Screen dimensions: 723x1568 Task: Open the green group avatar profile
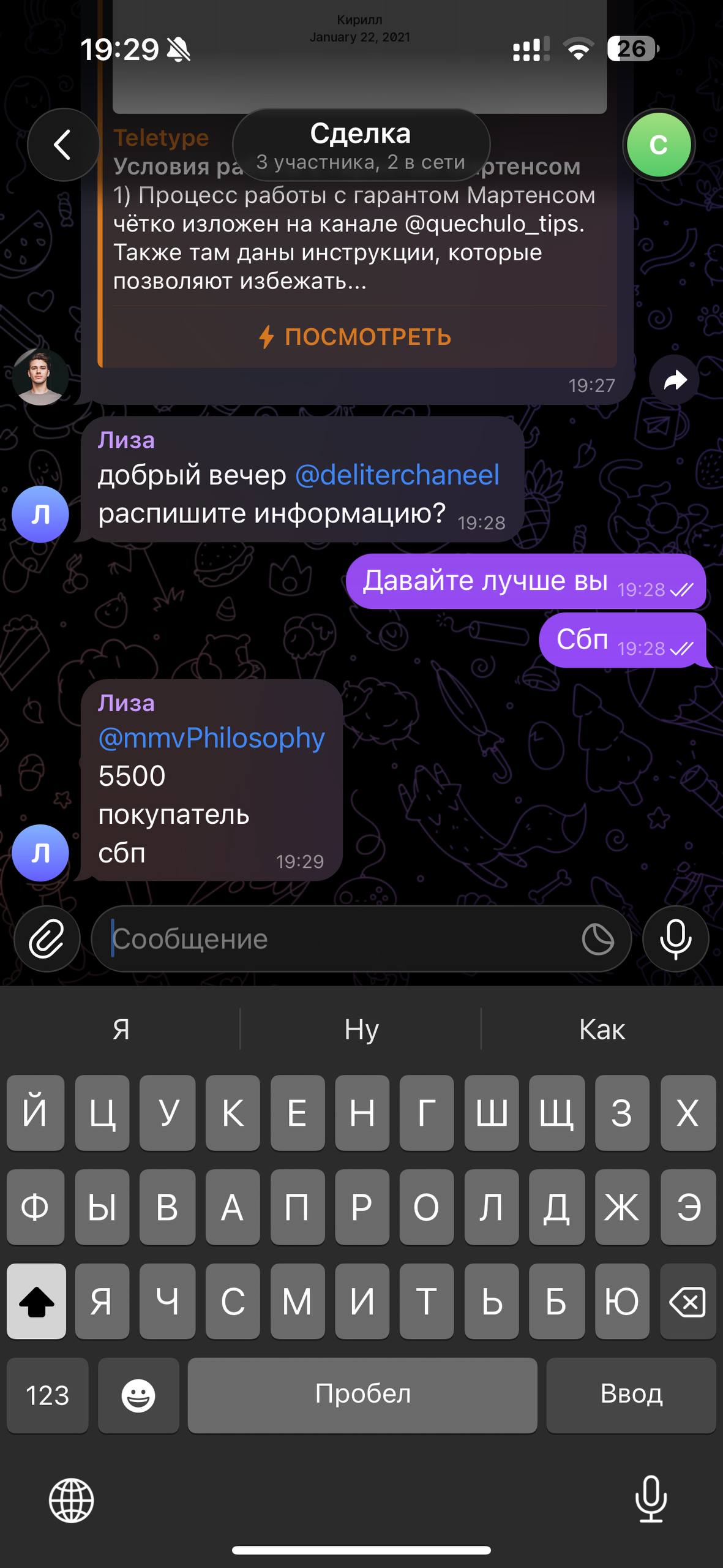point(658,145)
